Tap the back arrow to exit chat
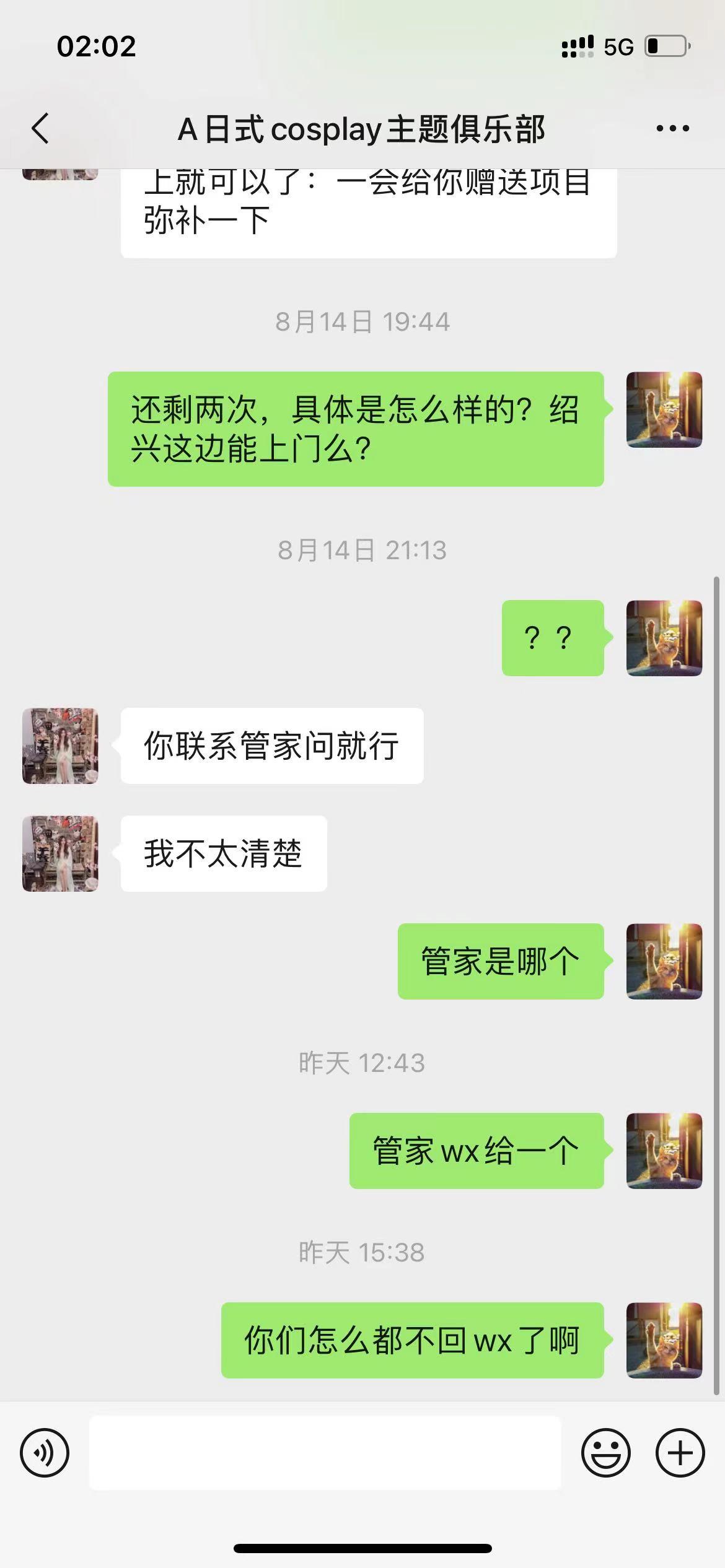 click(41, 128)
